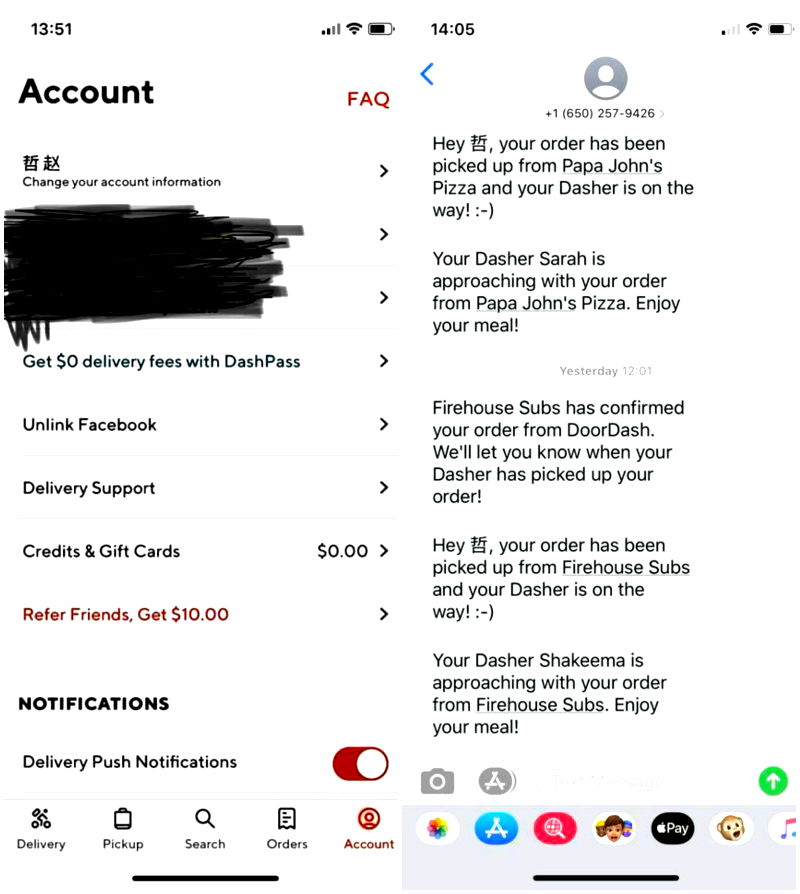Select the Account tab

[x=369, y=829]
